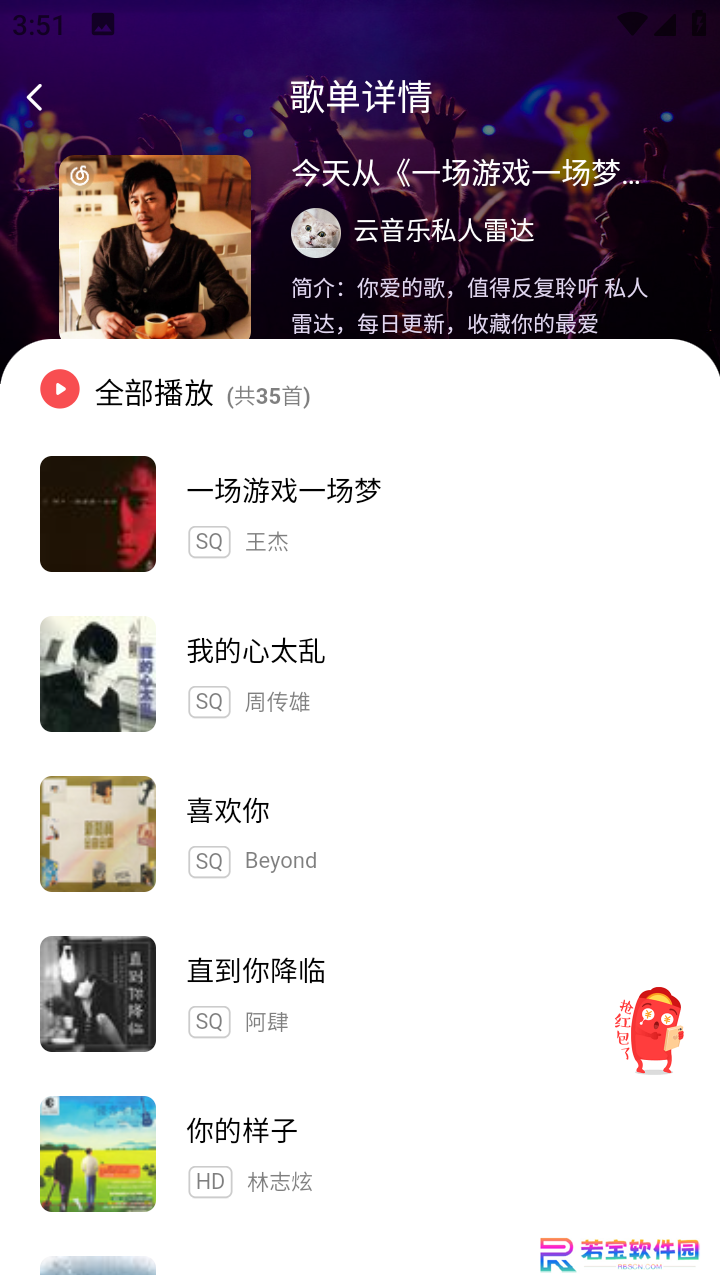
Task: Play 喜欢你 by Beyond
Action: (x=360, y=834)
